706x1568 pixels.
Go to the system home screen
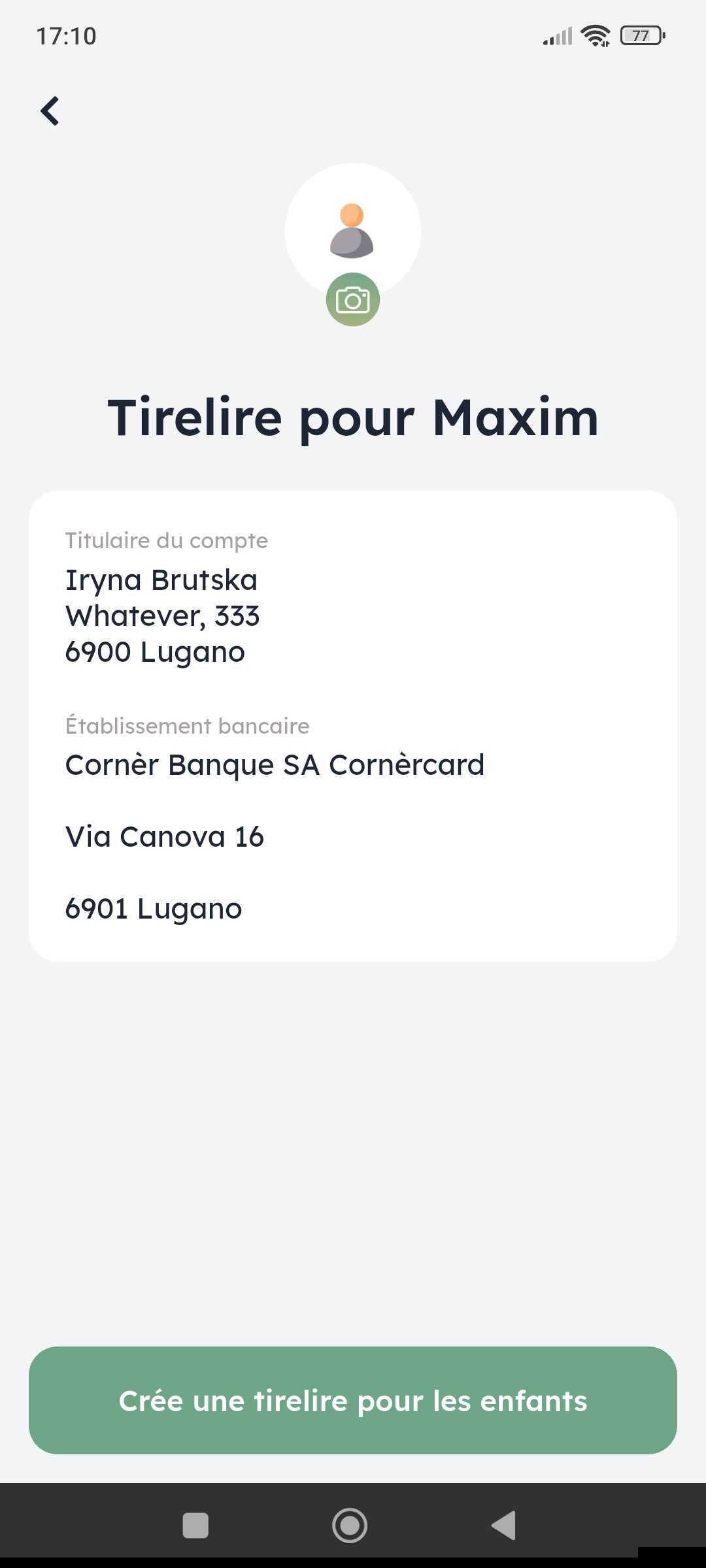click(x=350, y=1526)
